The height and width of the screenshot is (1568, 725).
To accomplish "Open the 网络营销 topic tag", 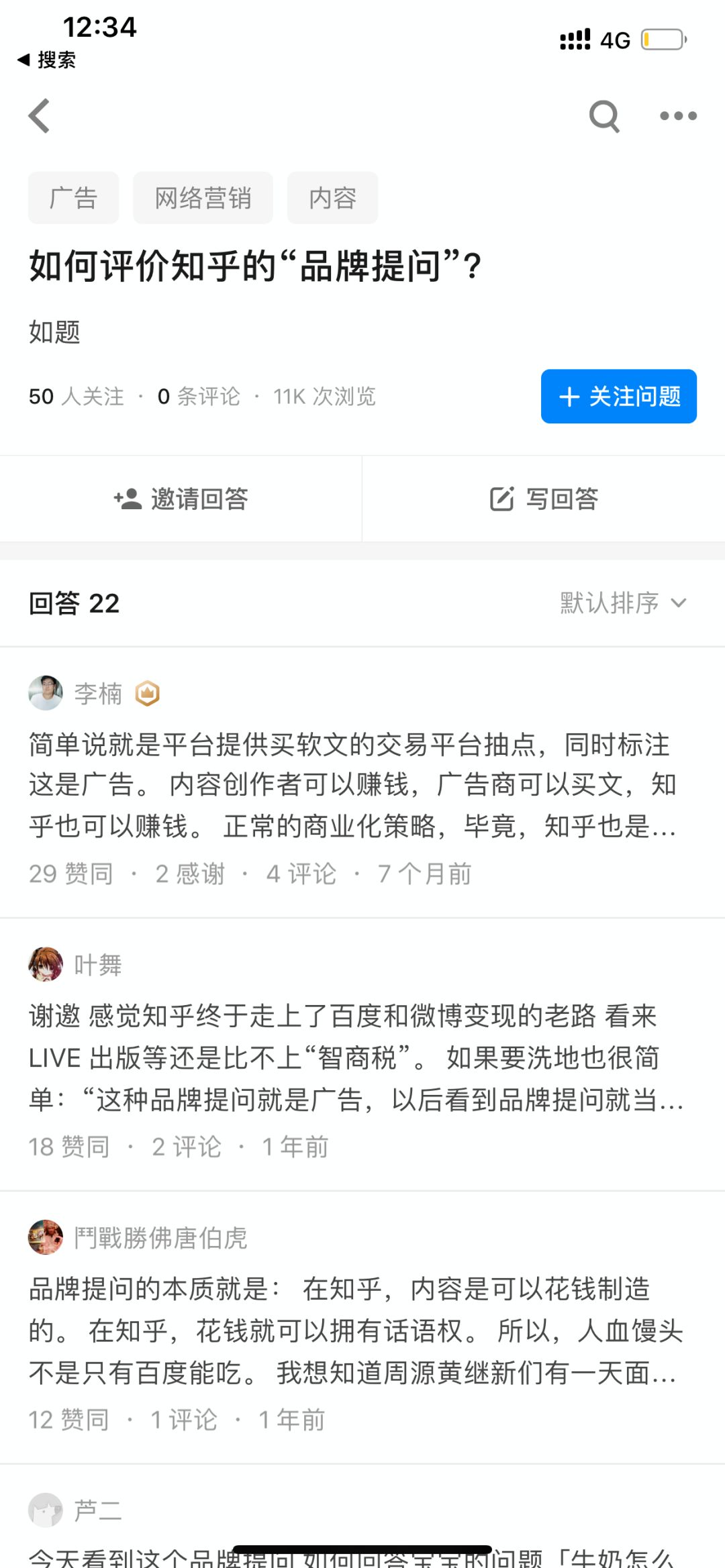I will click(x=203, y=198).
